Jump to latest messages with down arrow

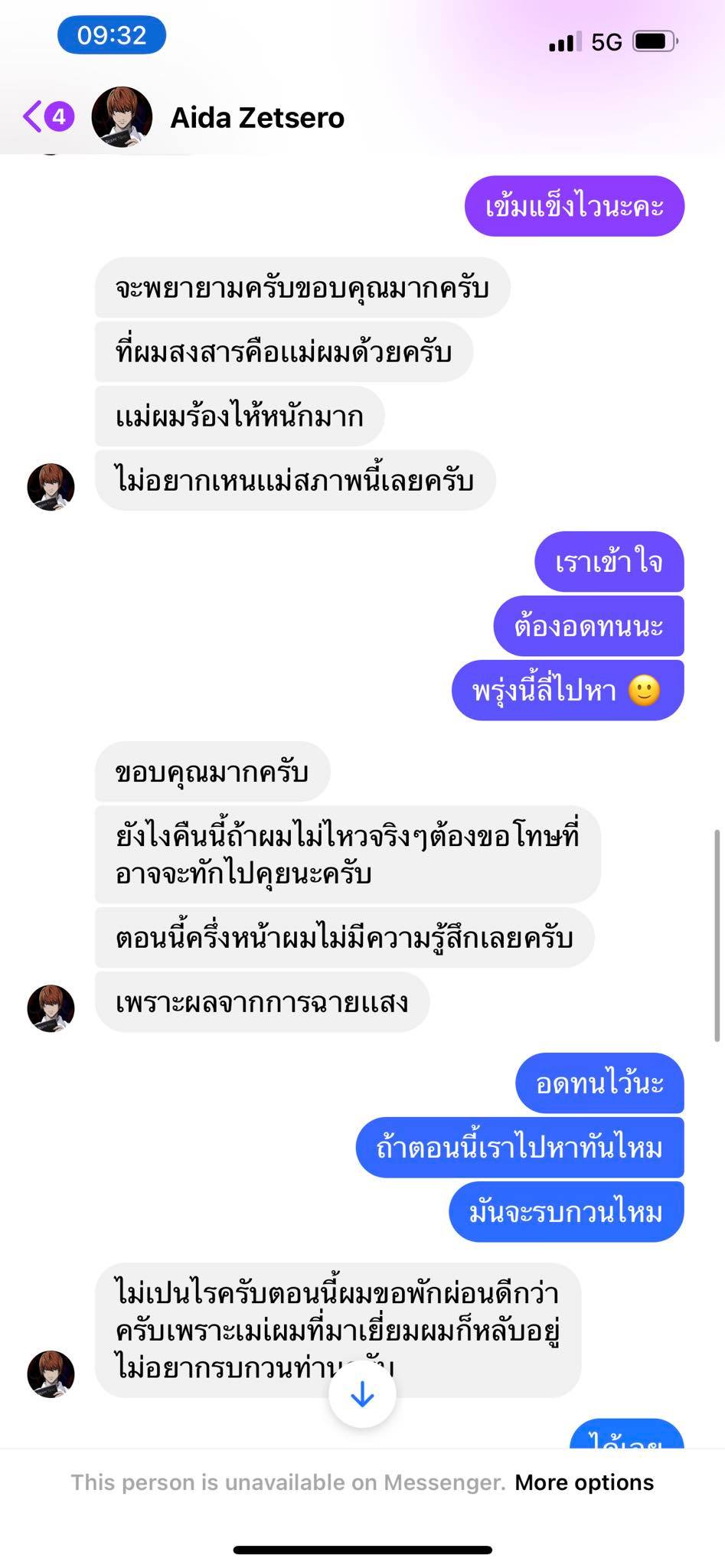tap(362, 1394)
